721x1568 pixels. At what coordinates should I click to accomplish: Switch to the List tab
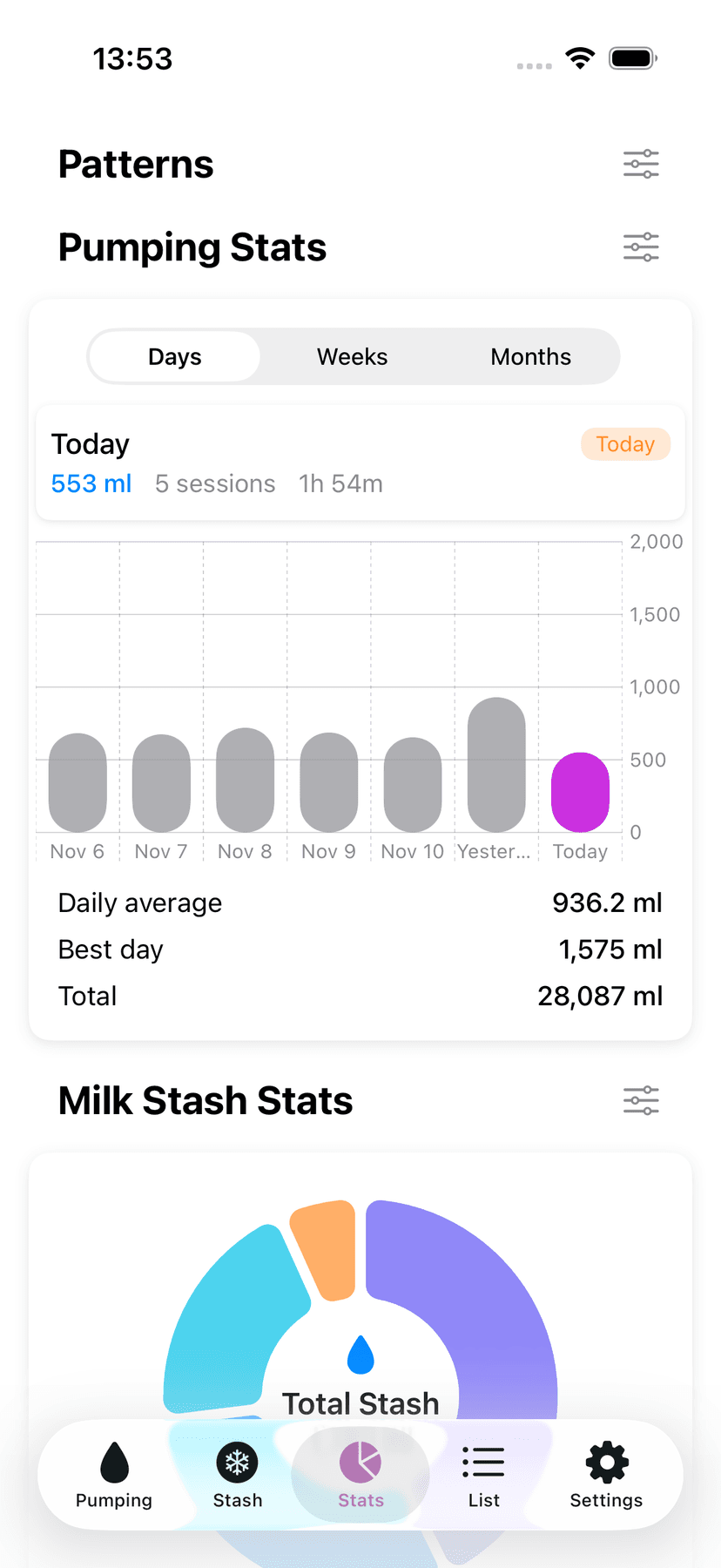(483, 1475)
